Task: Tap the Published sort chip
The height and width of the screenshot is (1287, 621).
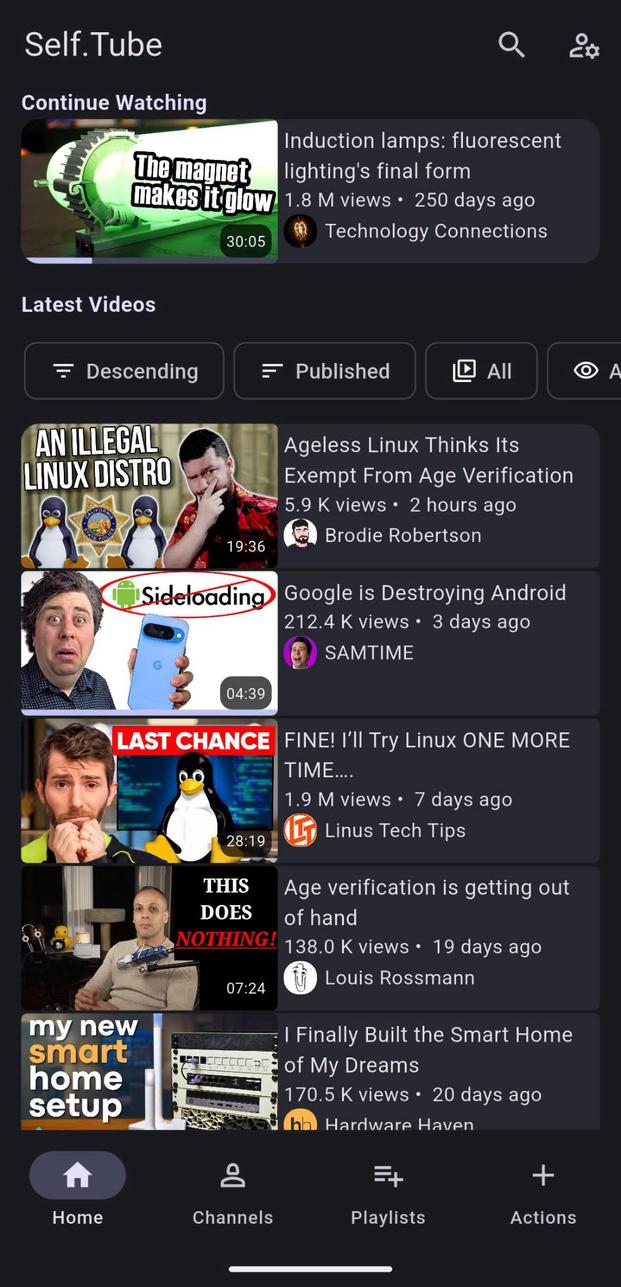Action: 325,371
